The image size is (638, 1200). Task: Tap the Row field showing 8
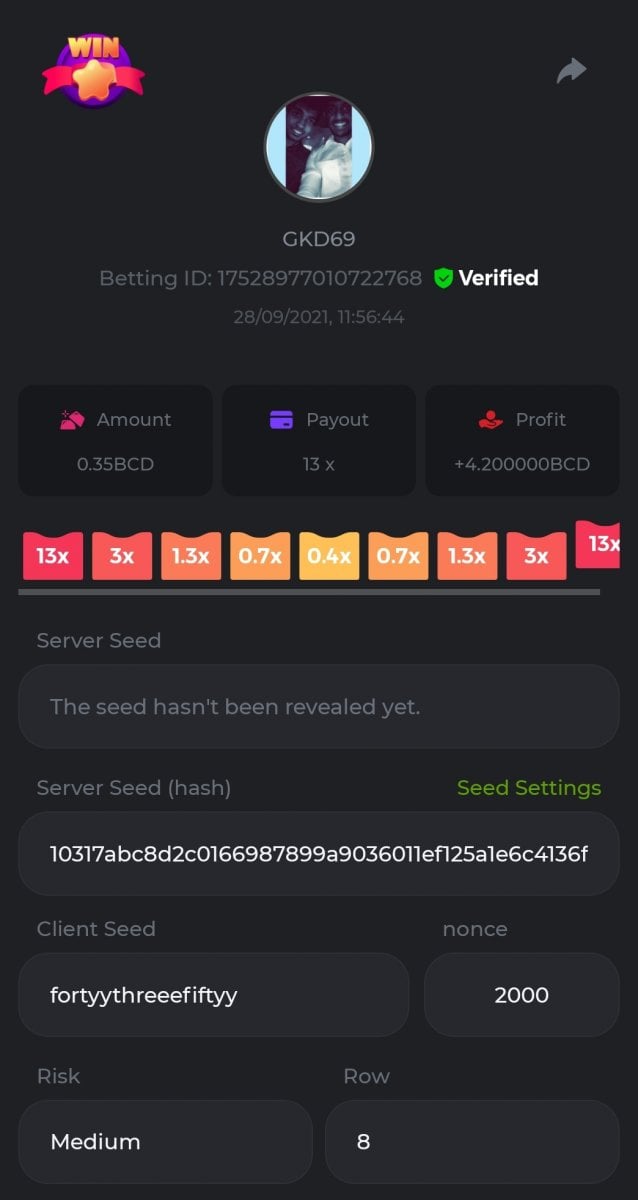click(471, 1141)
